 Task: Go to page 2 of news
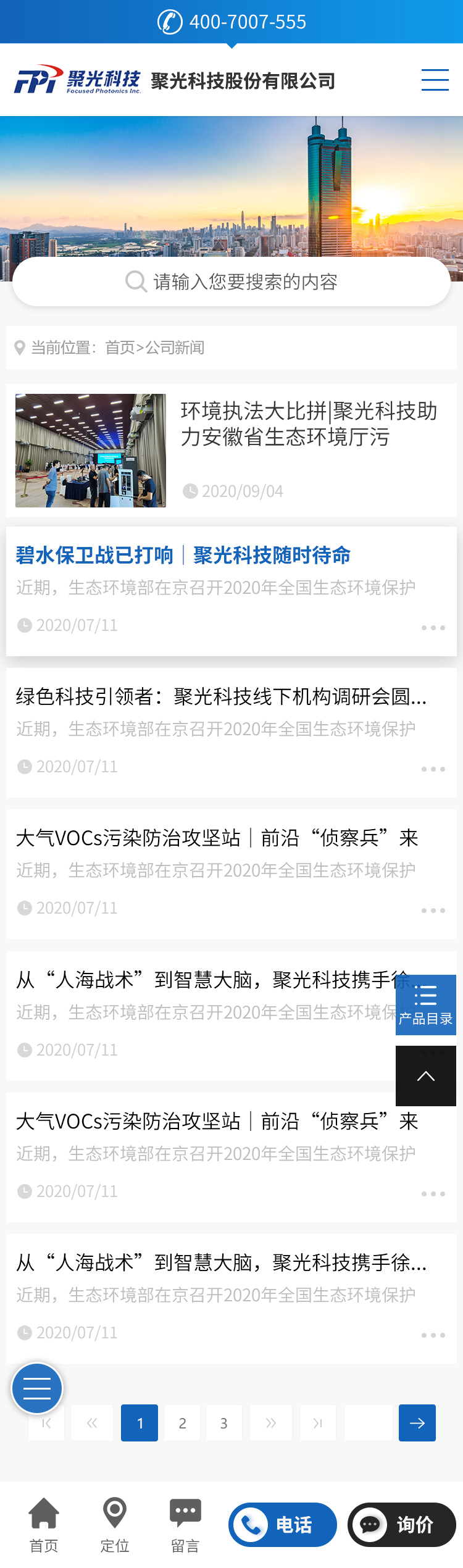(182, 1423)
